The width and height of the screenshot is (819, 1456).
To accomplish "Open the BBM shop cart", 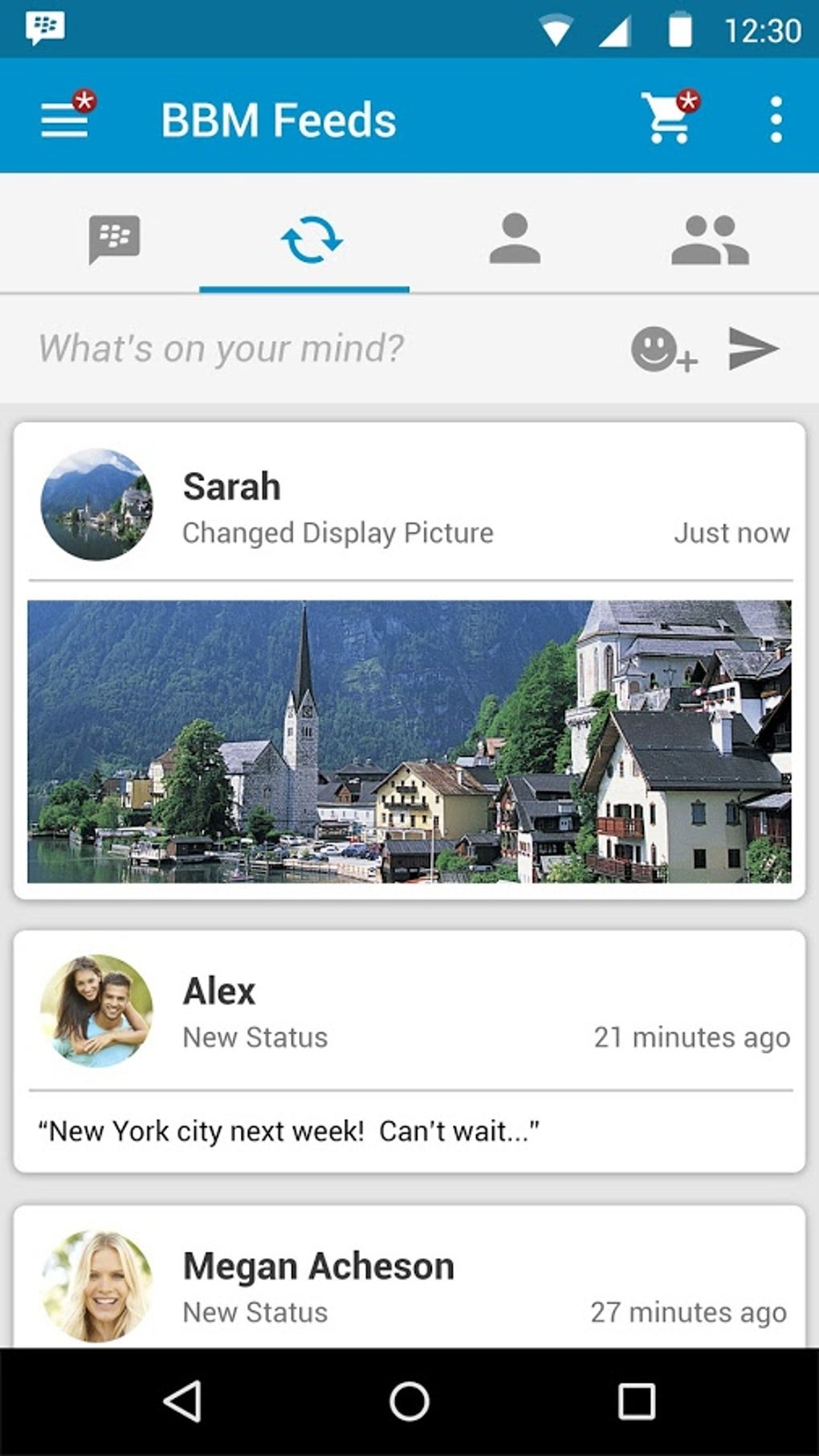I will [x=667, y=119].
